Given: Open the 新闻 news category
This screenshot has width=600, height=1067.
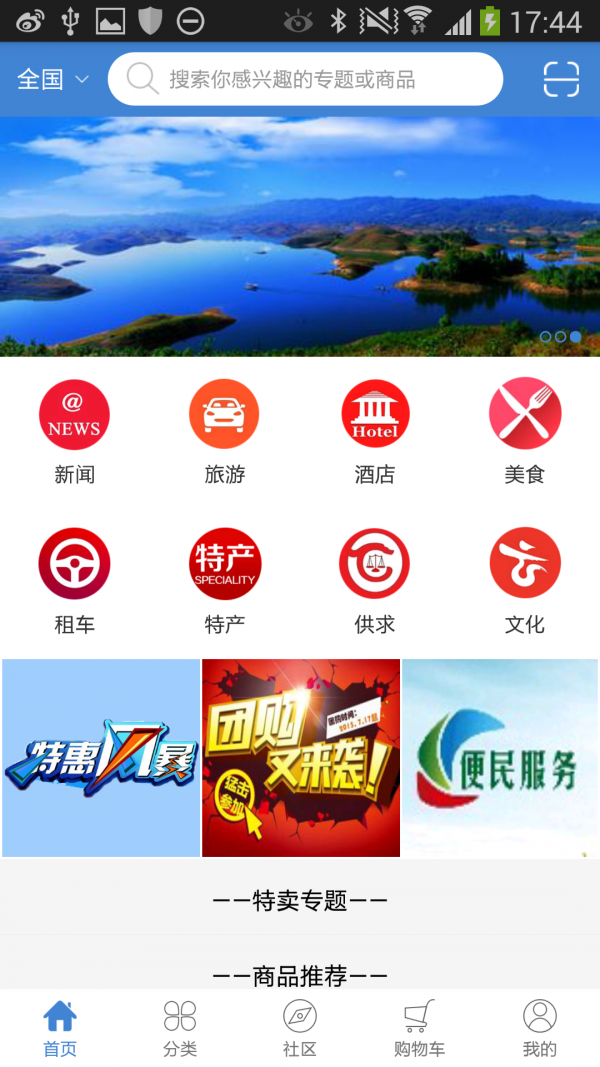Looking at the screenshot, I should point(74,431).
